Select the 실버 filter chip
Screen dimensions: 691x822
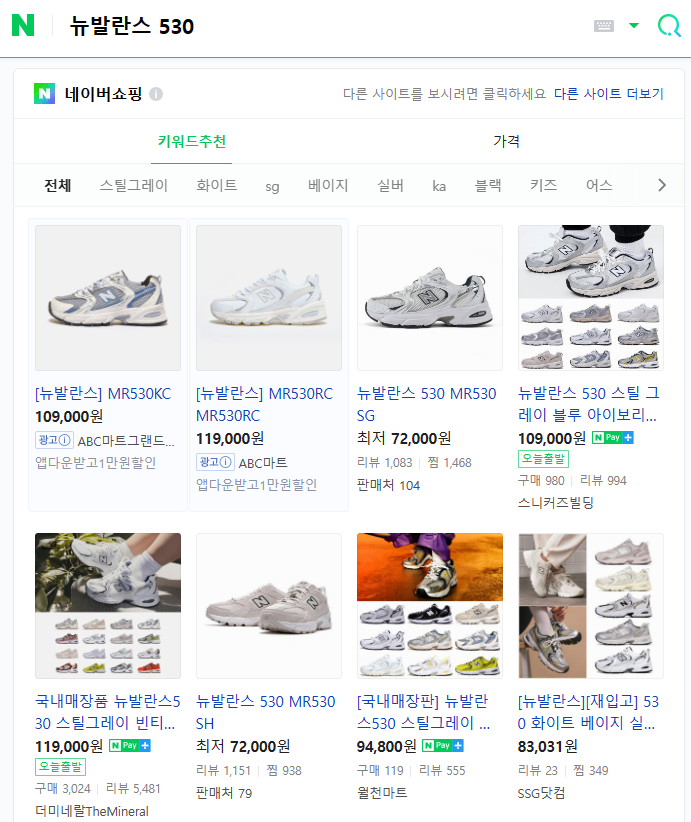pos(390,185)
